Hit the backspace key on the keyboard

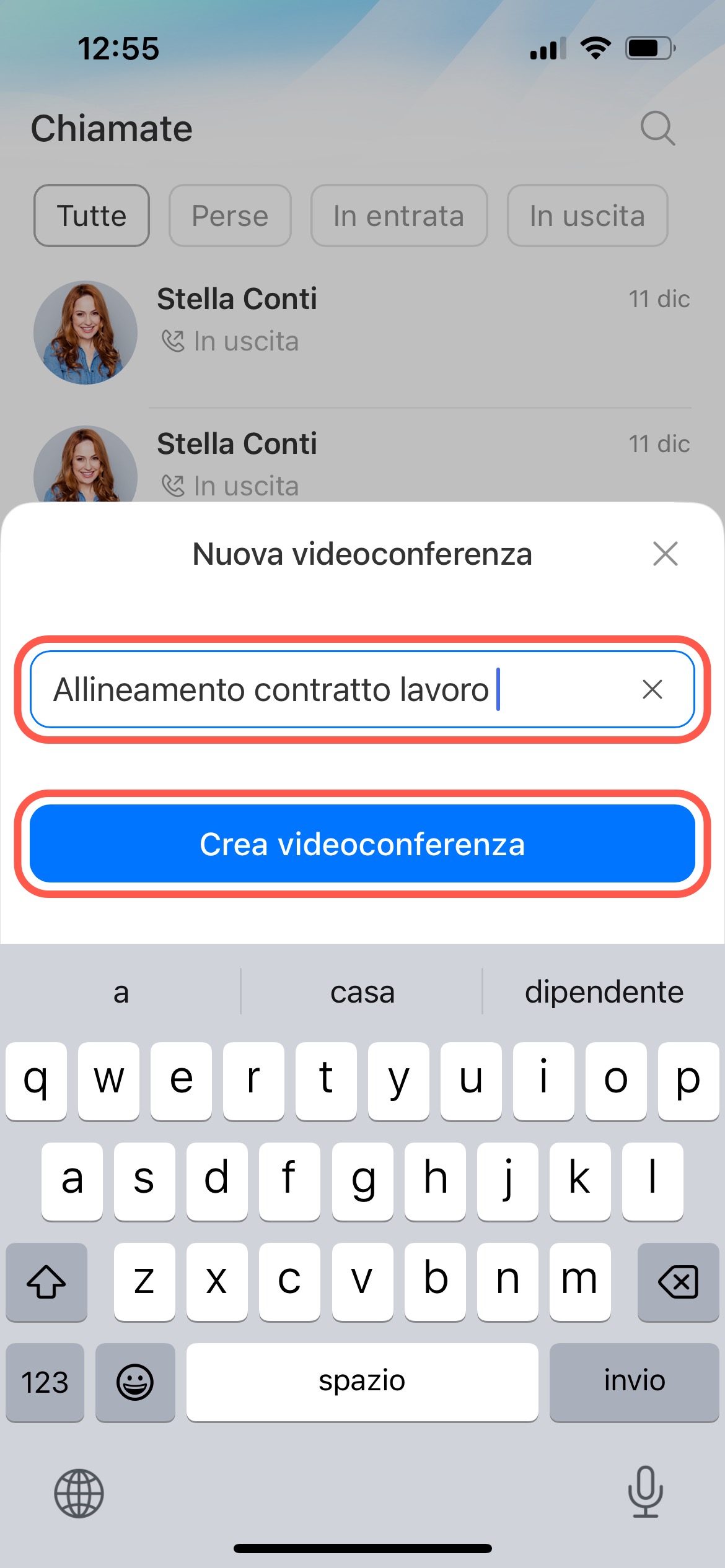click(678, 1281)
